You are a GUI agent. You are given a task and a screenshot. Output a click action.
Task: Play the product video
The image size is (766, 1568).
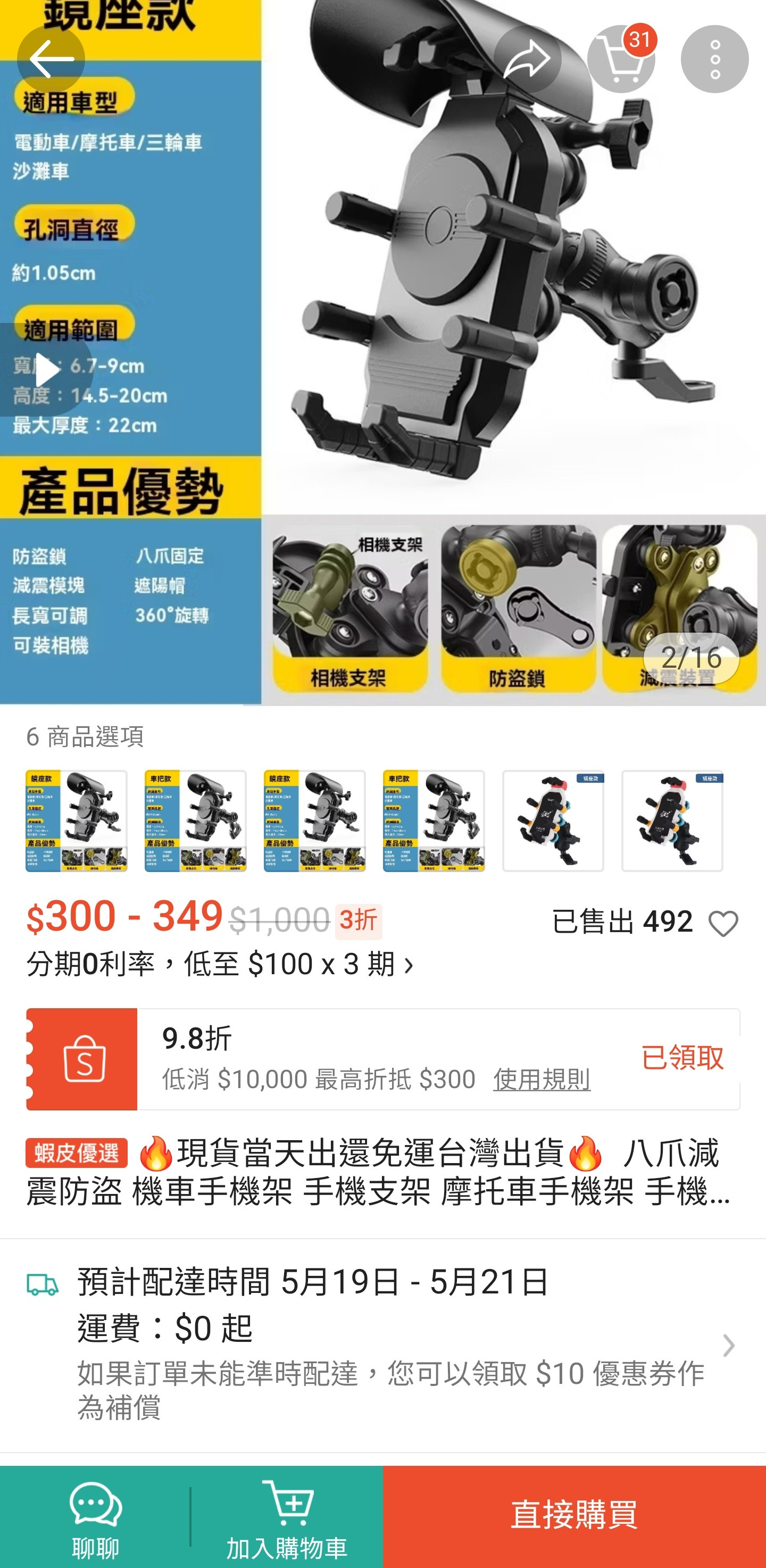coord(46,369)
